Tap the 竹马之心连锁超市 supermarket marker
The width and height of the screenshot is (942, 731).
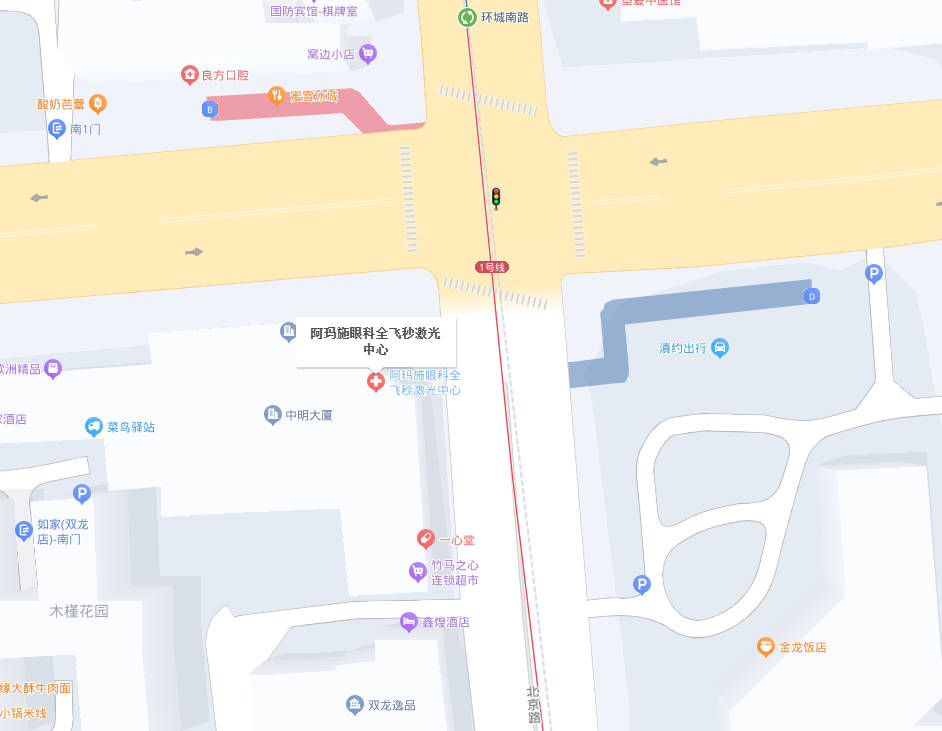click(x=418, y=572)
